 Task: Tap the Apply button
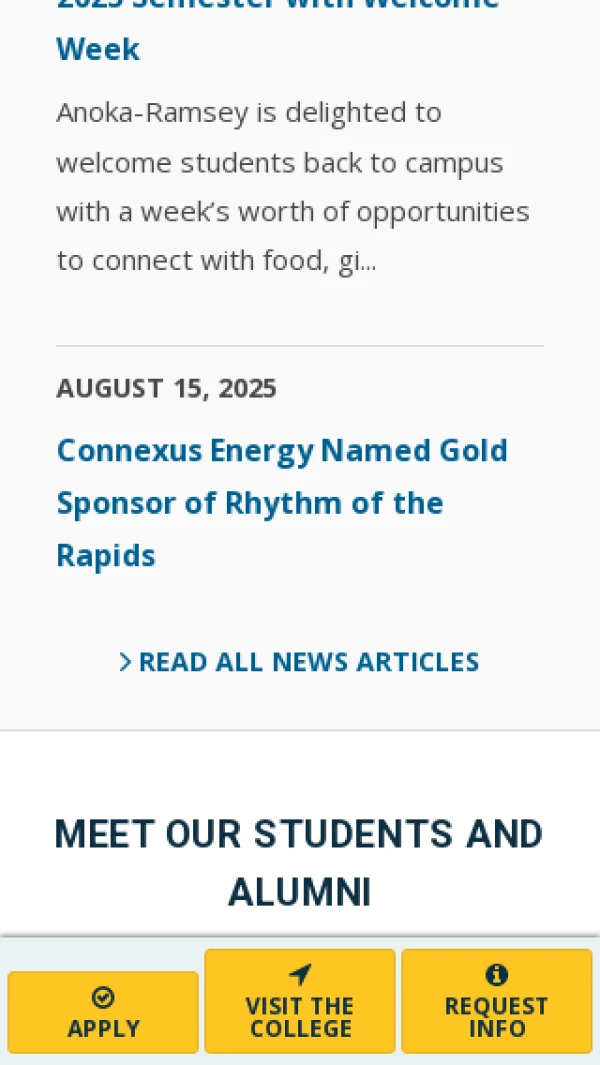103,1012
